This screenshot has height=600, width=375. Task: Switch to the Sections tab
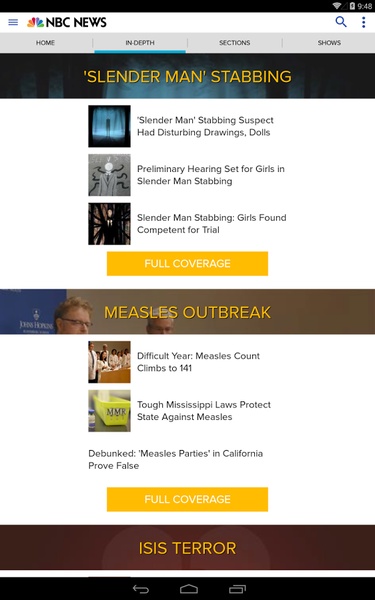(235, 42)
